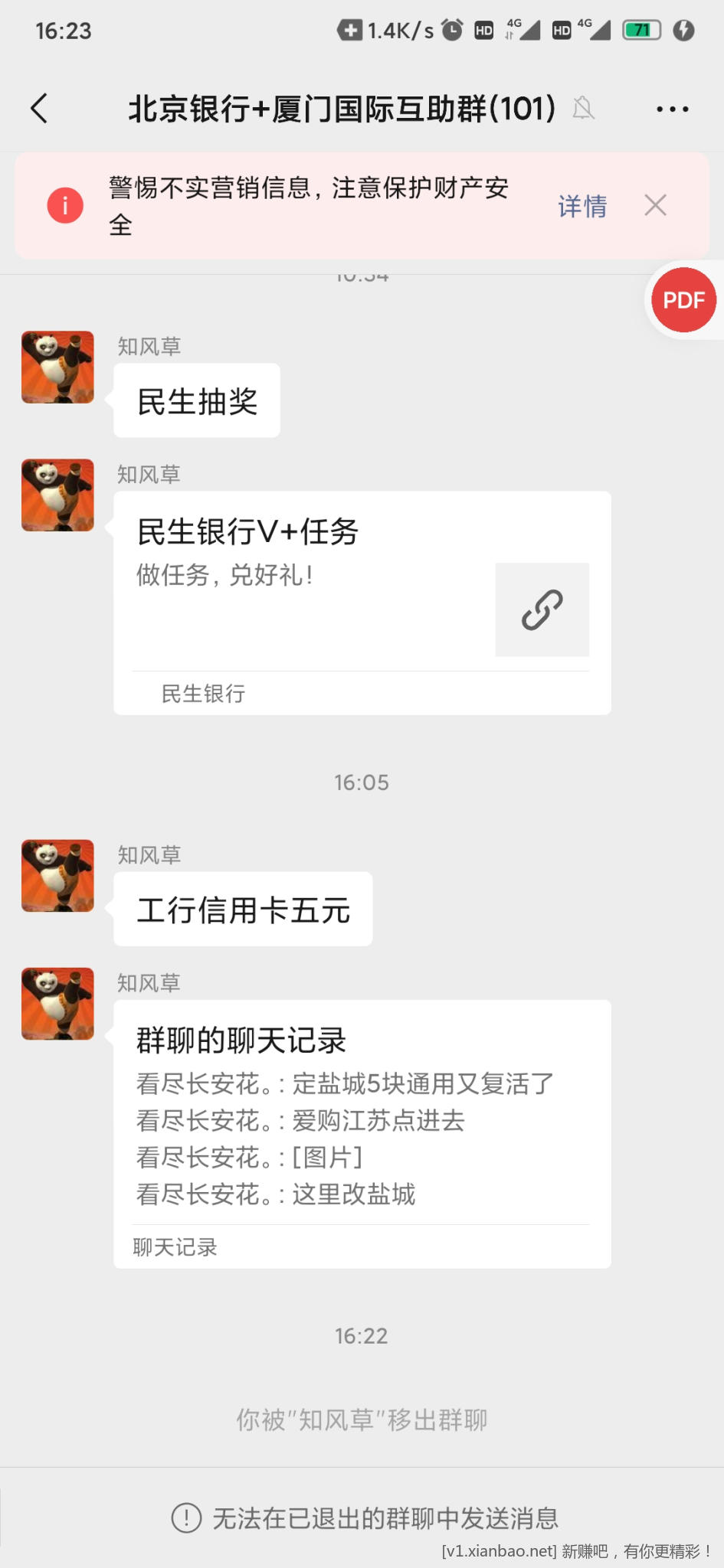Open 知风草's avatar beside 民生抽奖
The width and height of the screenshot is (724, 1568).
(x=57, y=367)
